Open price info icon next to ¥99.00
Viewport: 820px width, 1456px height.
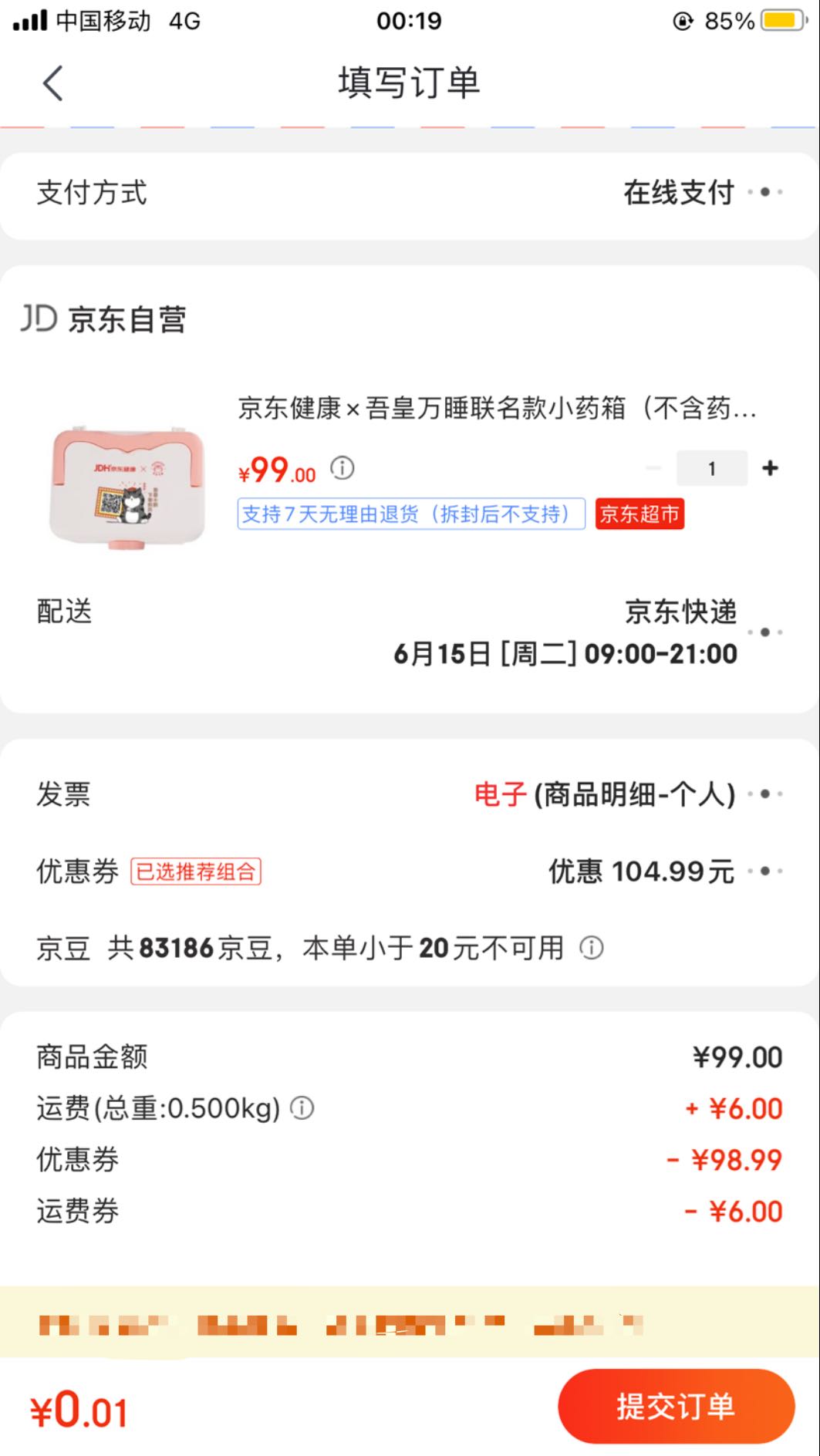tap(343, 467)
